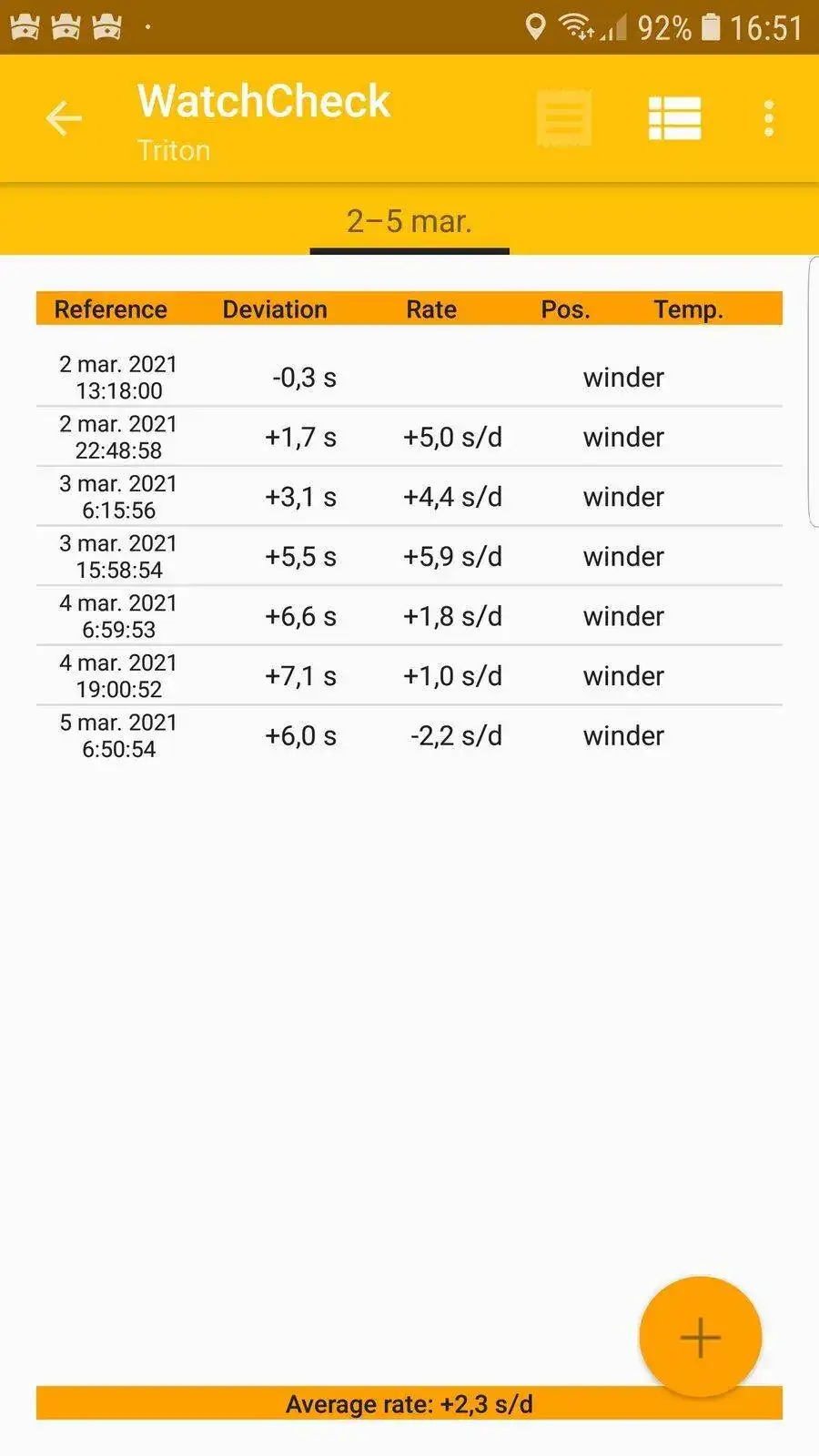The width and height of the screenshot is (819, 1456).
Task: Tap a crown notification icon in status bar
Action: 25,26
